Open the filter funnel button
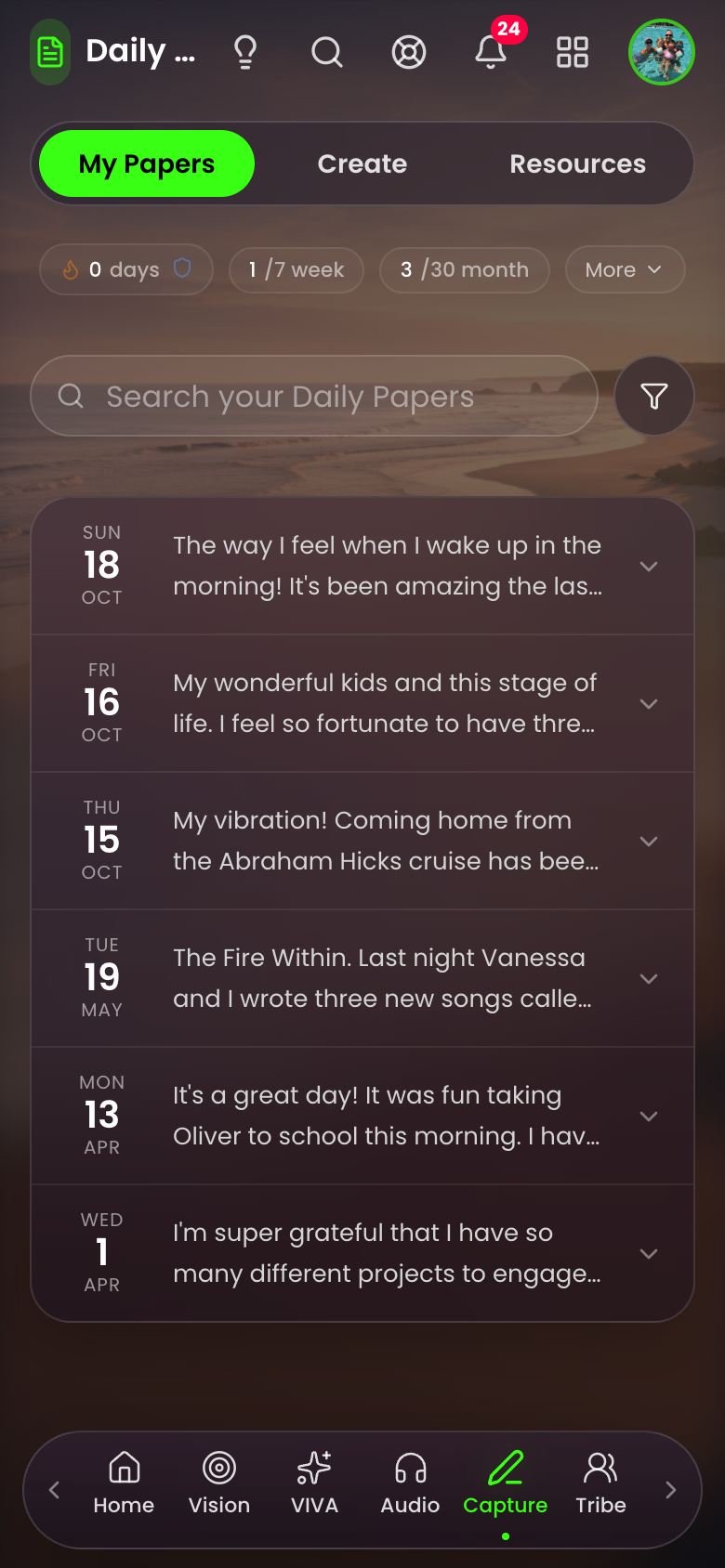725x1568 pixels. coord(654,396)
